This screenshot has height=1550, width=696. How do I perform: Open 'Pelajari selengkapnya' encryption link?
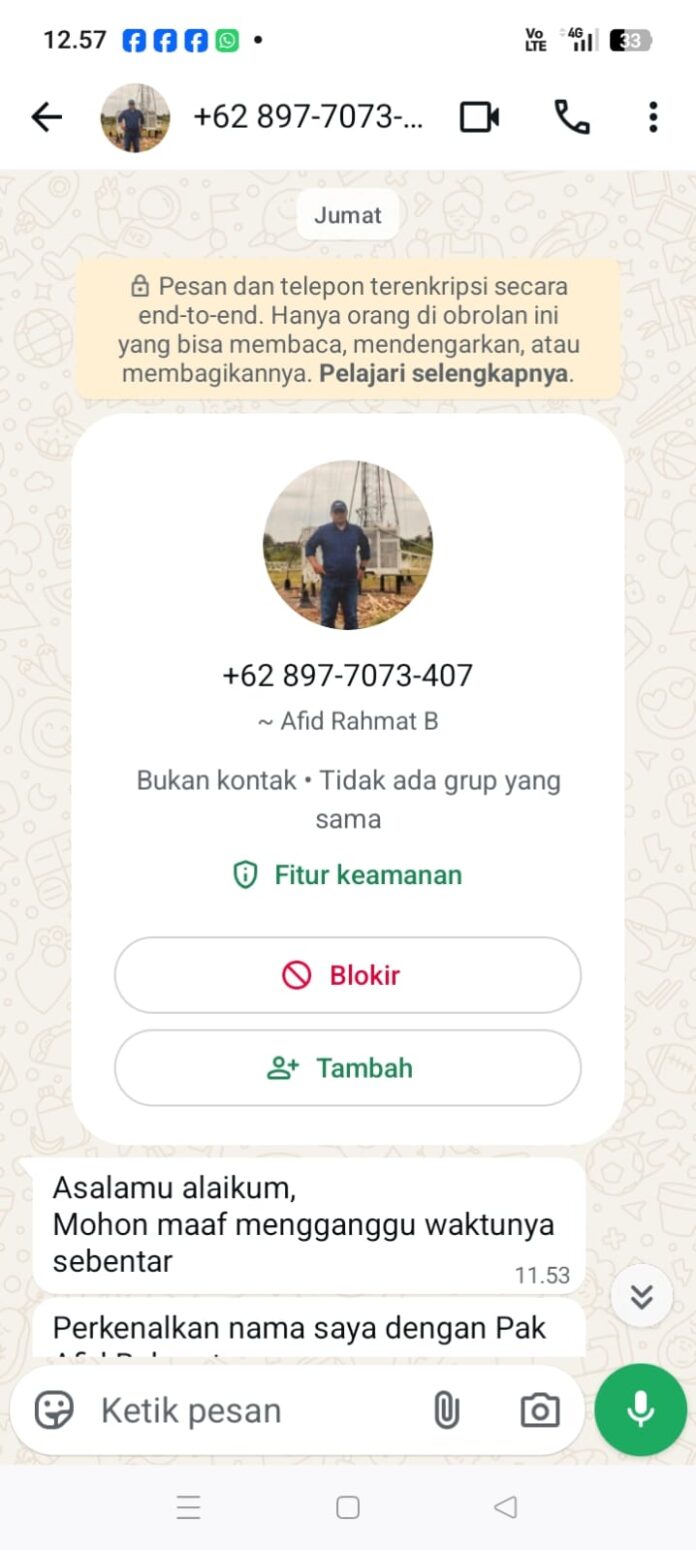click(x=443, y=374)
